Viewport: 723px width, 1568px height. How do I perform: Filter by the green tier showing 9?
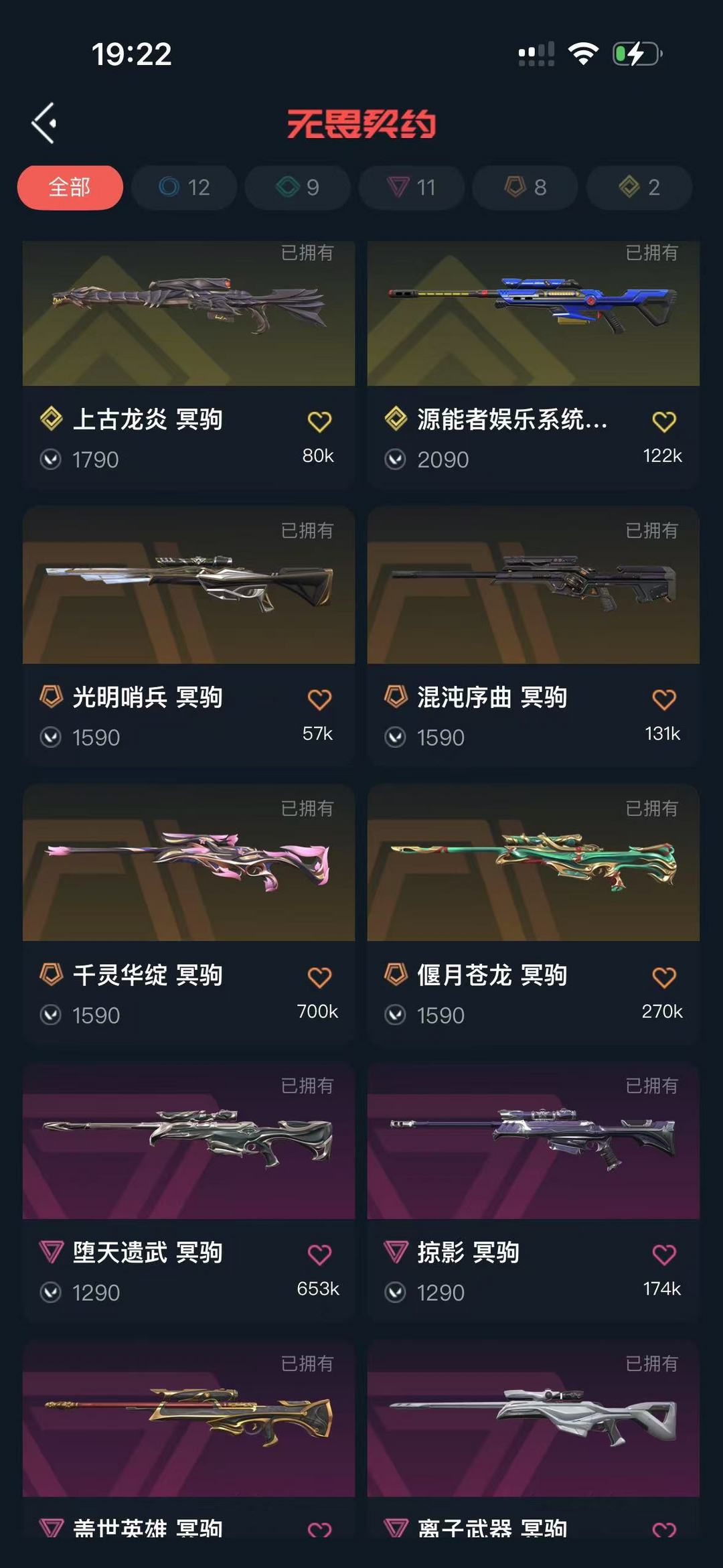(x=298, y=187)
